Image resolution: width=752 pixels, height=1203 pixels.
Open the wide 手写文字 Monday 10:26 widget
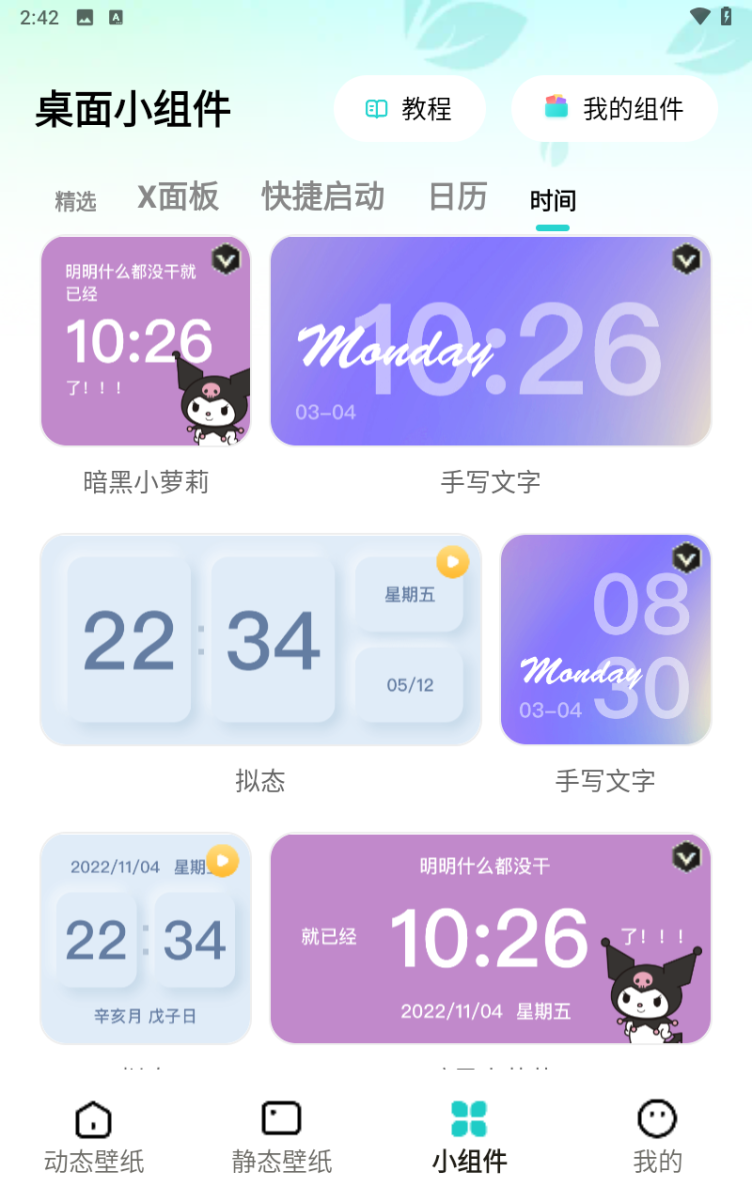490,341
